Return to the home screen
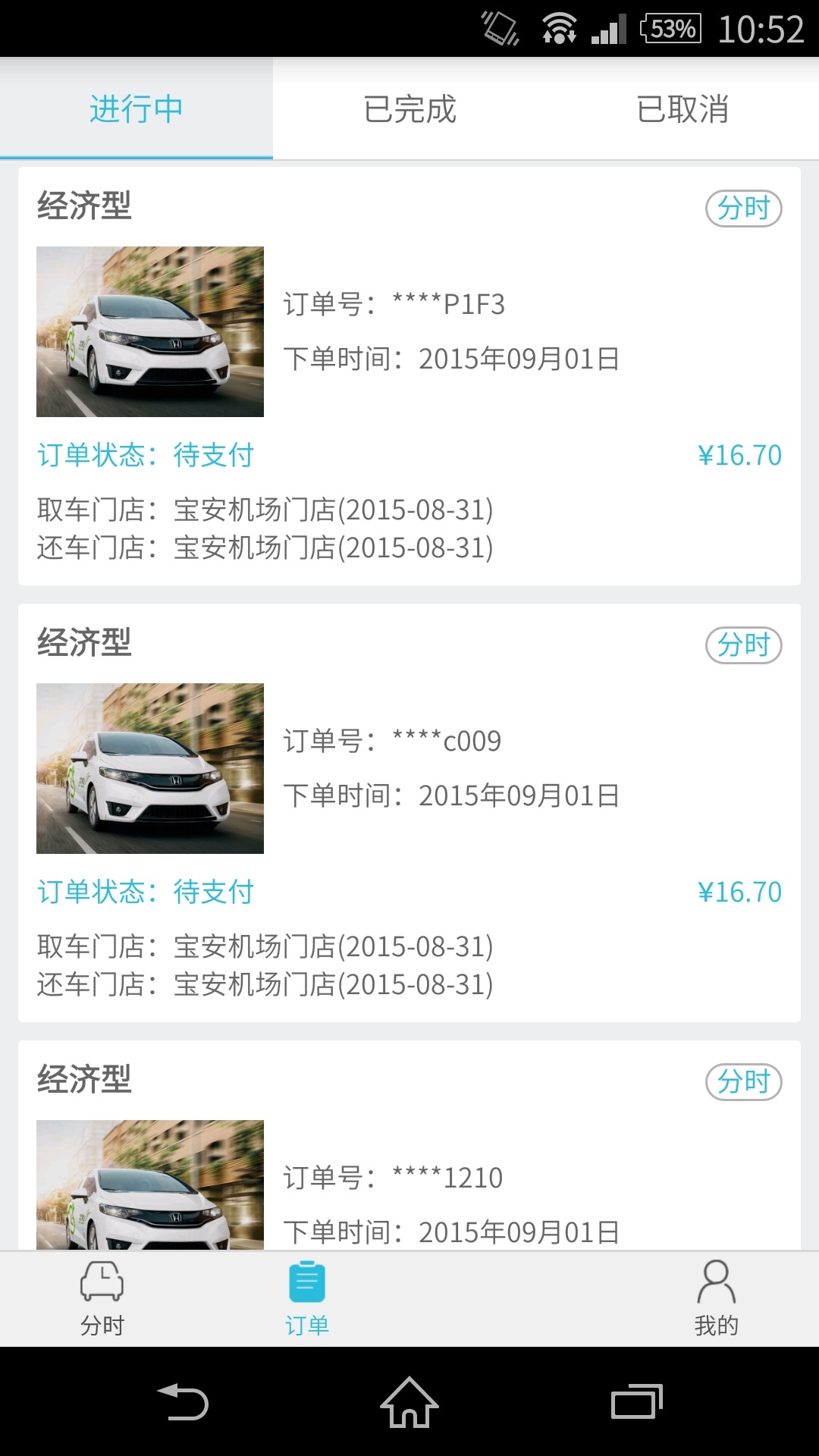Screen dimensions: 819x1456 point(409,1402)
